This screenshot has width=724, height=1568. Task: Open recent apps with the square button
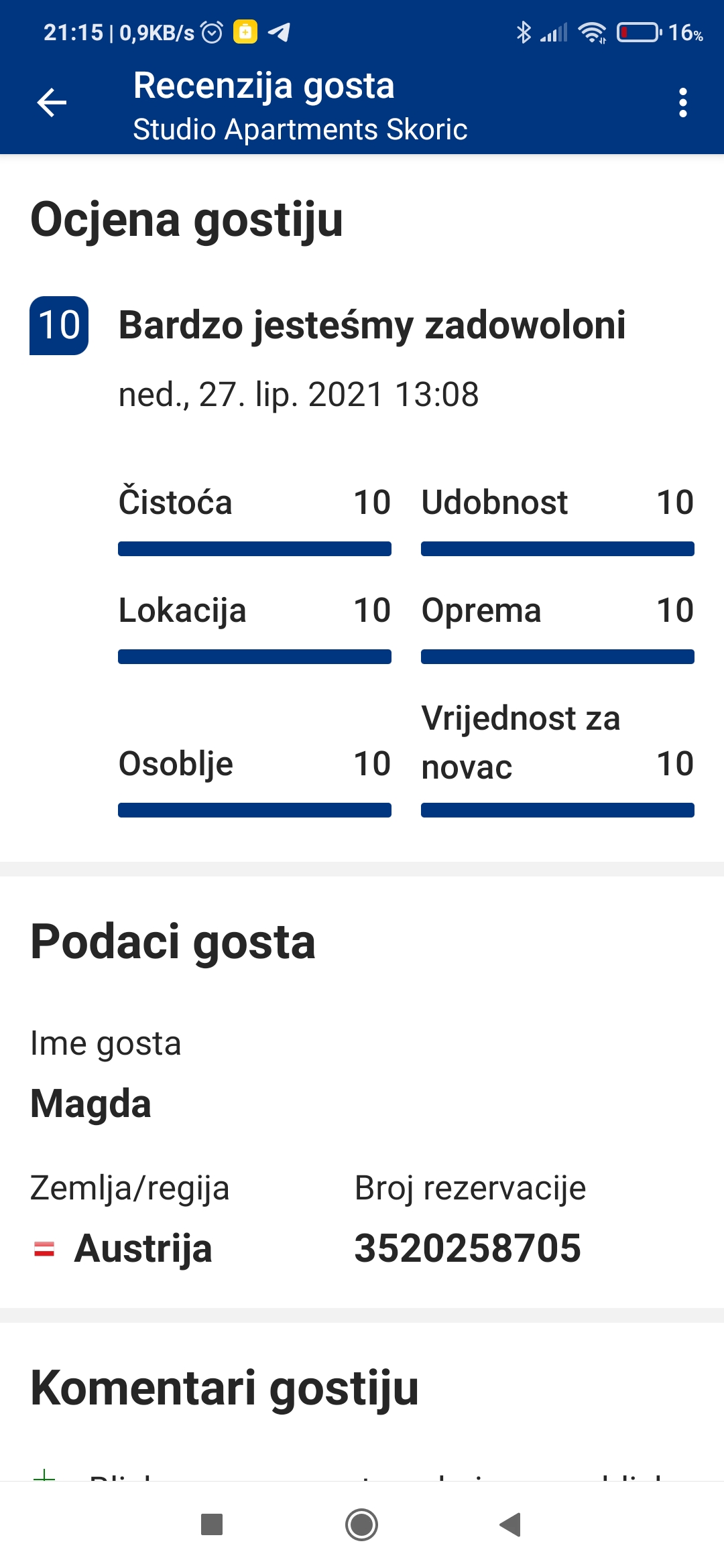click(x=212, y=1524)
